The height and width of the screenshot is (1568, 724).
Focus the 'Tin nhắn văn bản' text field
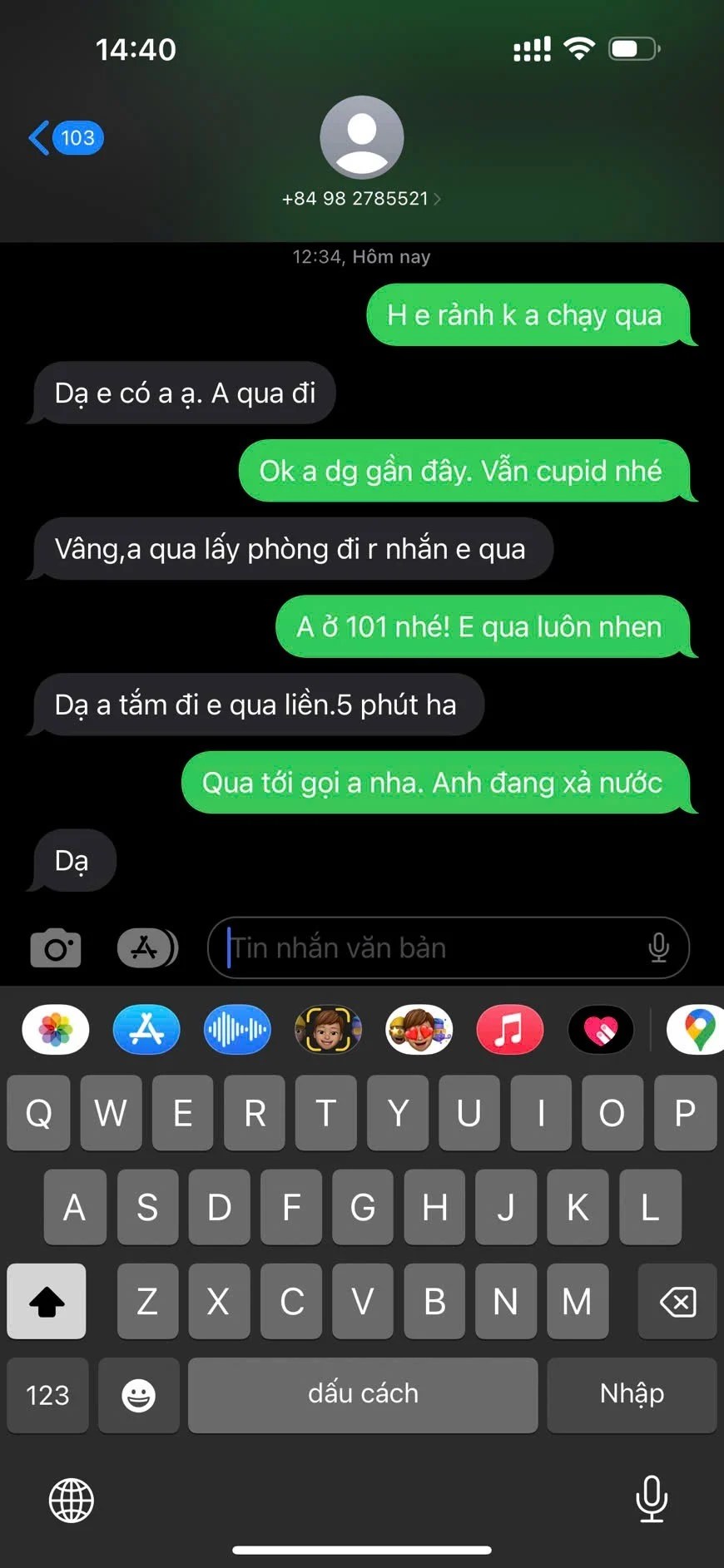coord(433,947)
